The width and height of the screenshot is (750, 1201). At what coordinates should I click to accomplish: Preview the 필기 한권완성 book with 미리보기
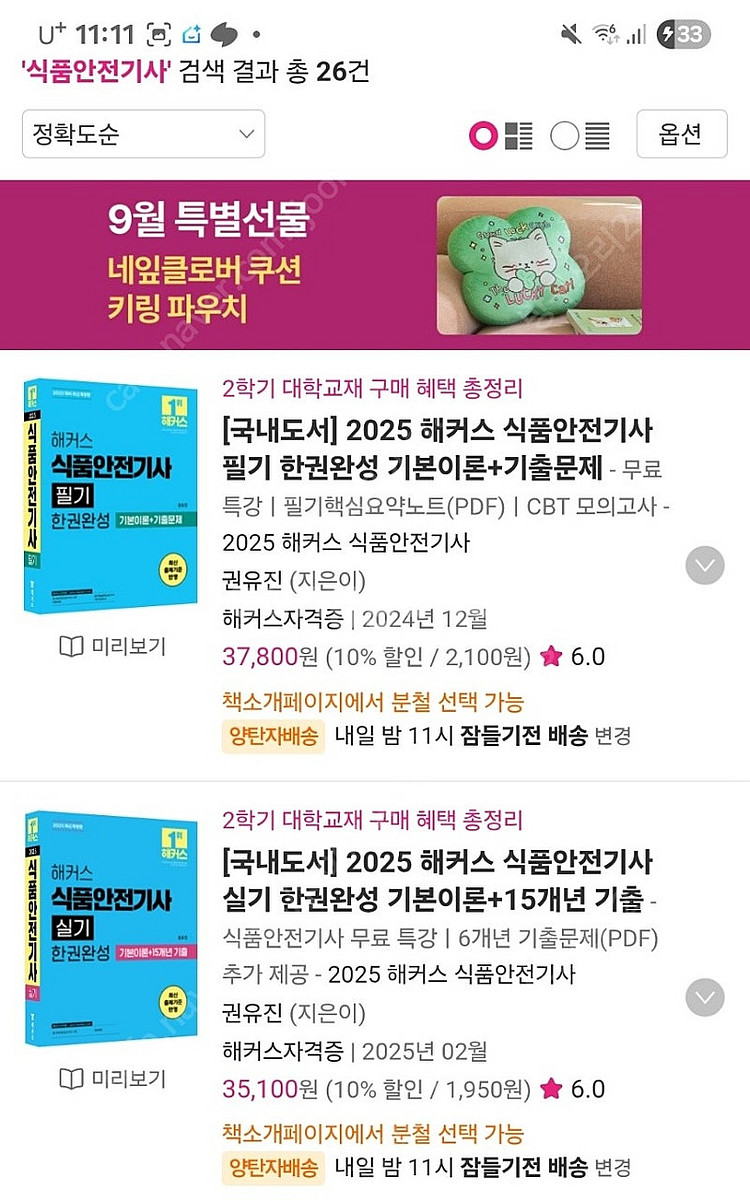click(112, 647)
